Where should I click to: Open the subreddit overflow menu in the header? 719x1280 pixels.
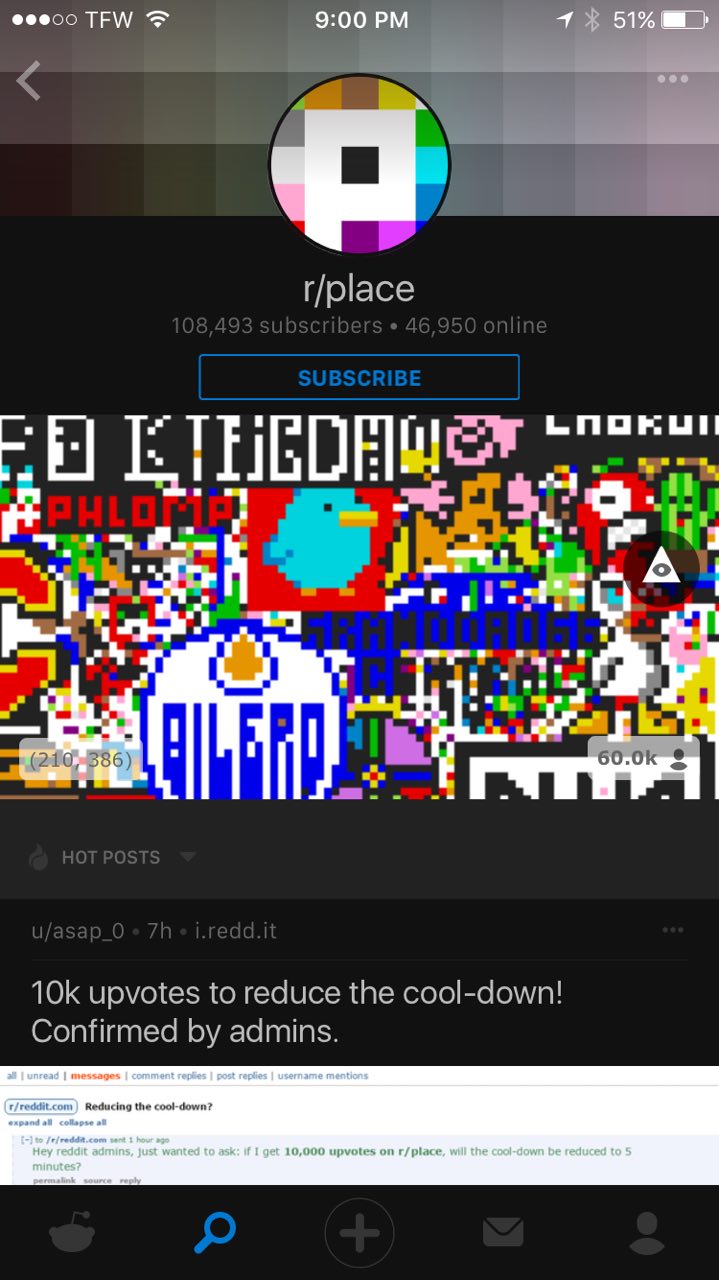tap(673, 79)
